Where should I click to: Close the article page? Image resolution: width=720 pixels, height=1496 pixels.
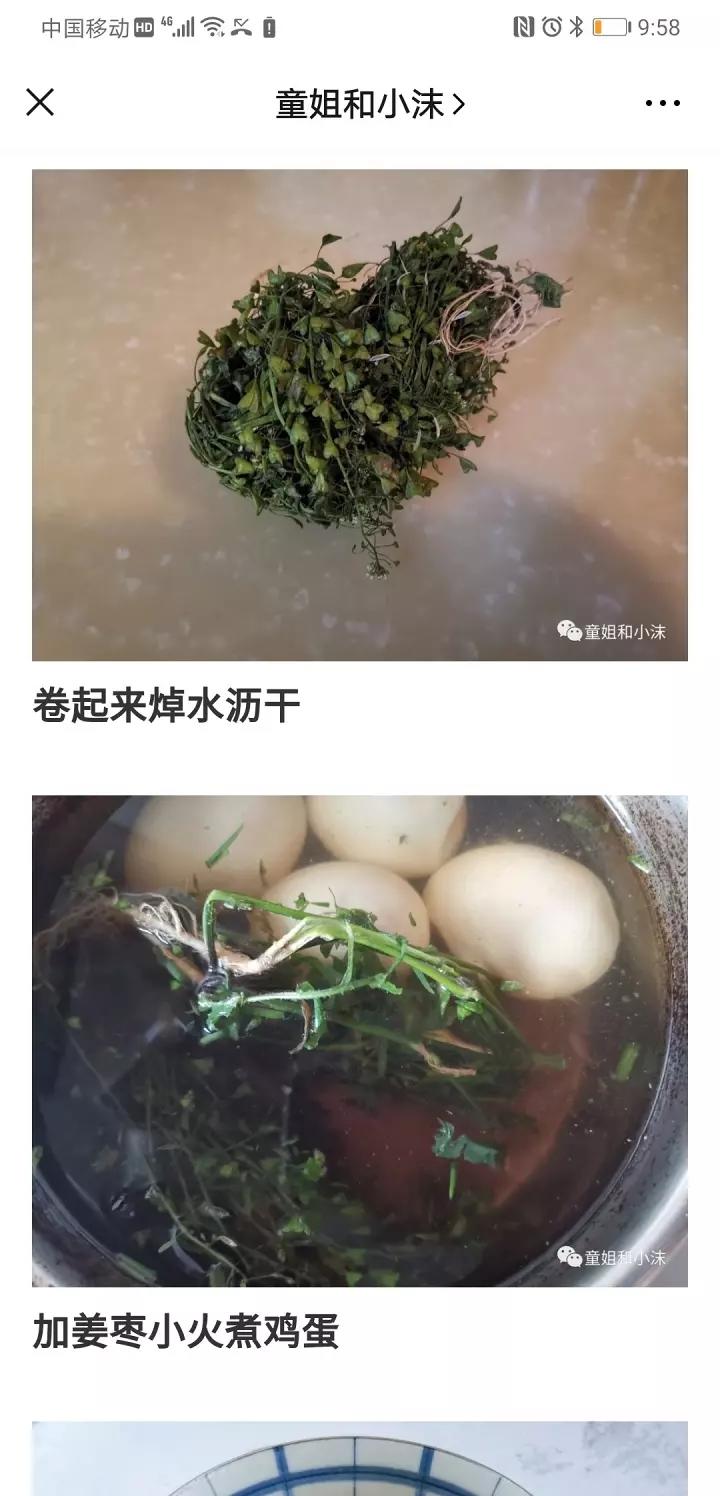40,102
